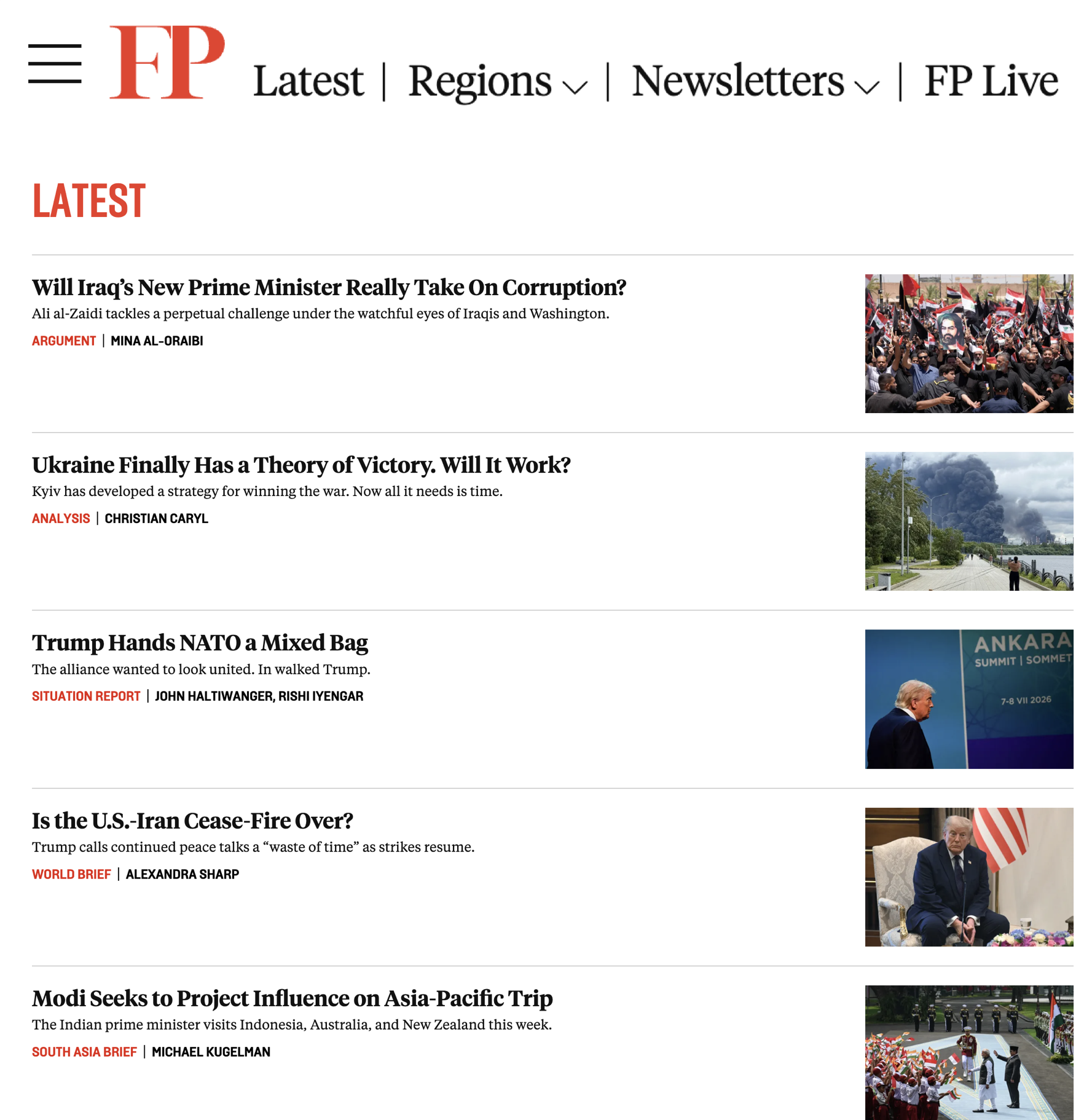Open Alexandra Sharp's author page
Image resolution: width=1084 pixels, height=1120 pixels.
pyautogui.click(x=182, y=874)
